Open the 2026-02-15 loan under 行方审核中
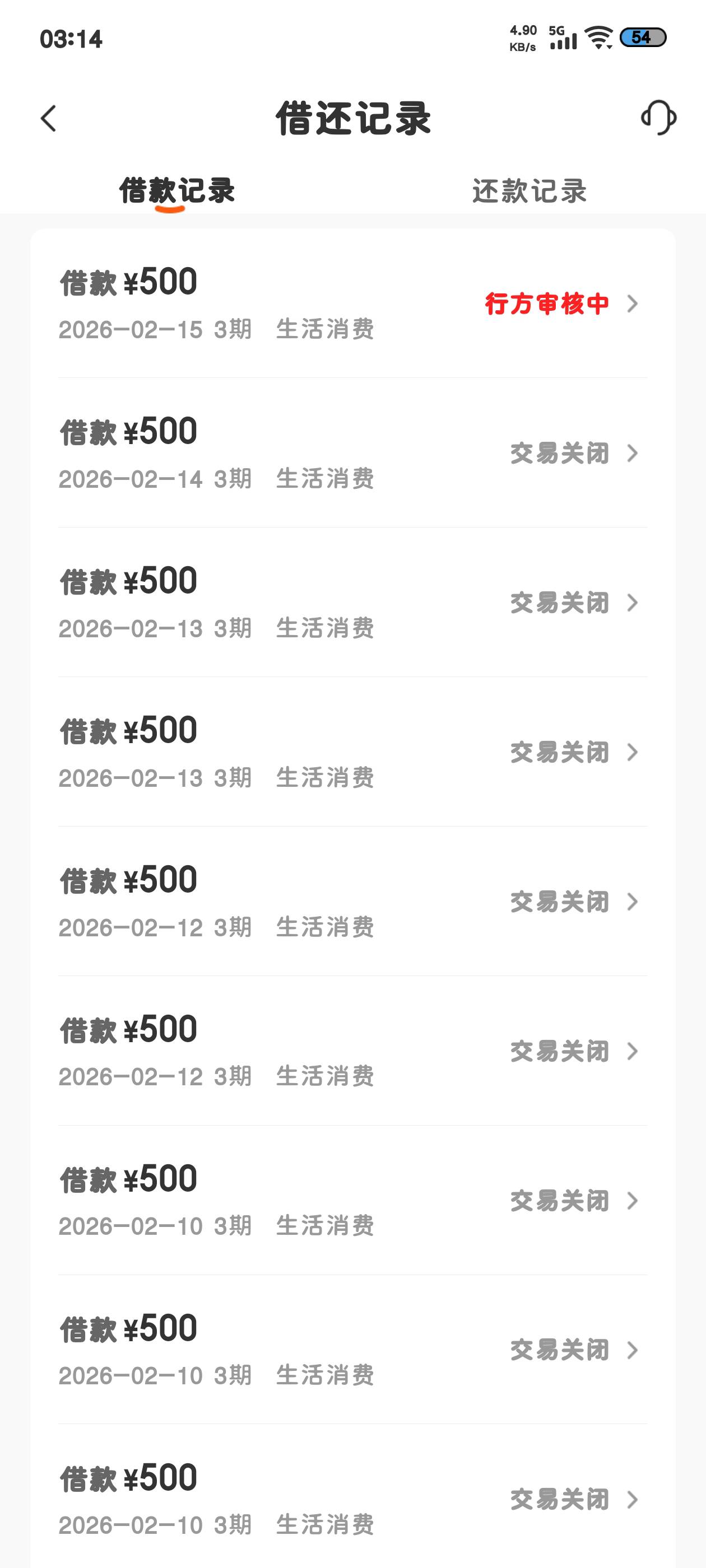Image resolution: width=706 pixels, height=1568 pixels. [x=352, y=303]
